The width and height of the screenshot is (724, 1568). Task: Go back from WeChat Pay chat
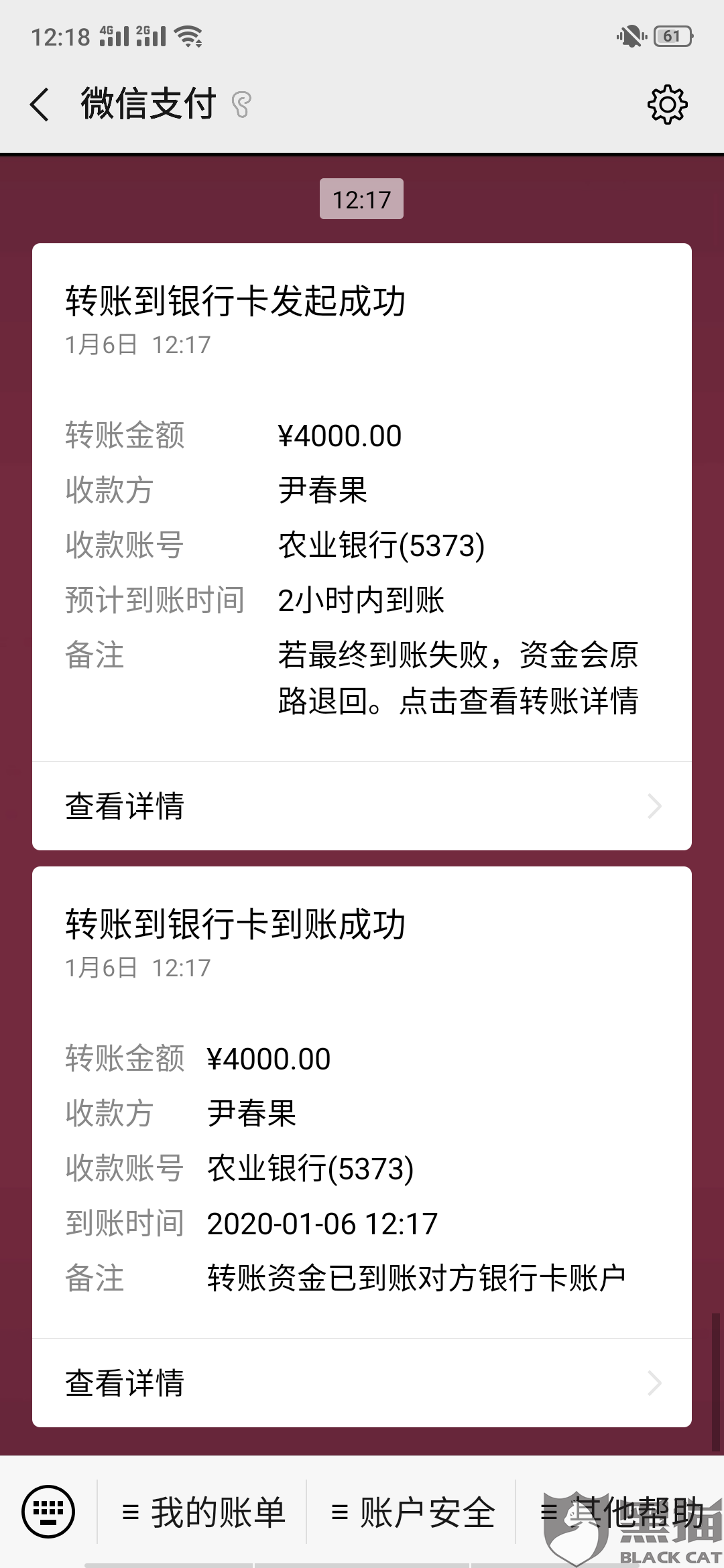point(40,105)
